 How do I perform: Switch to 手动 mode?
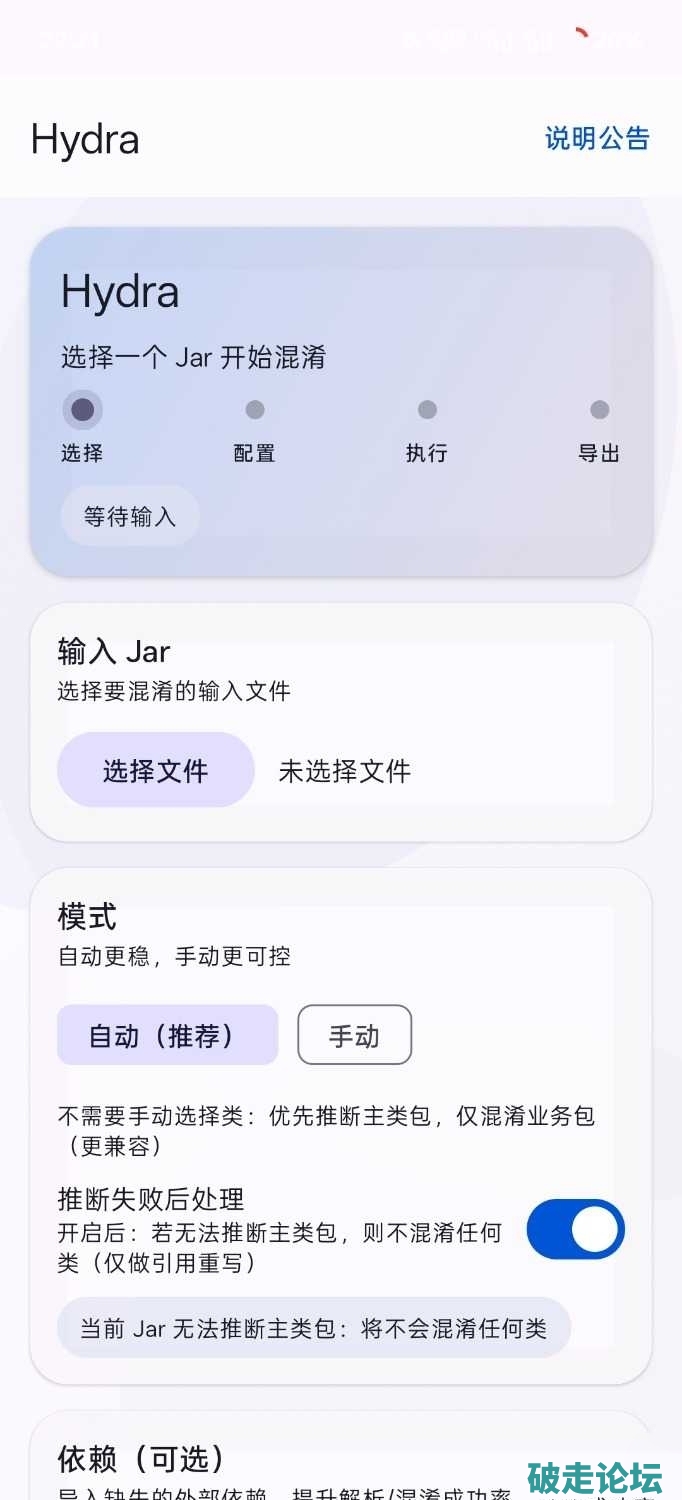(354, 1035)
